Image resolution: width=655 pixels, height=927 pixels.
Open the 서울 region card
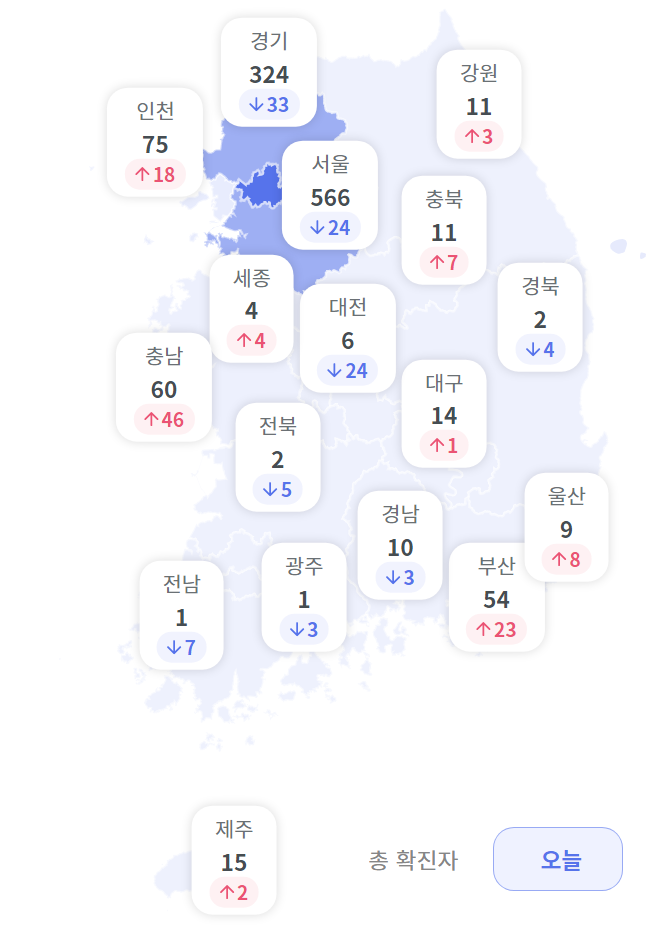click(x=329, y=195)
